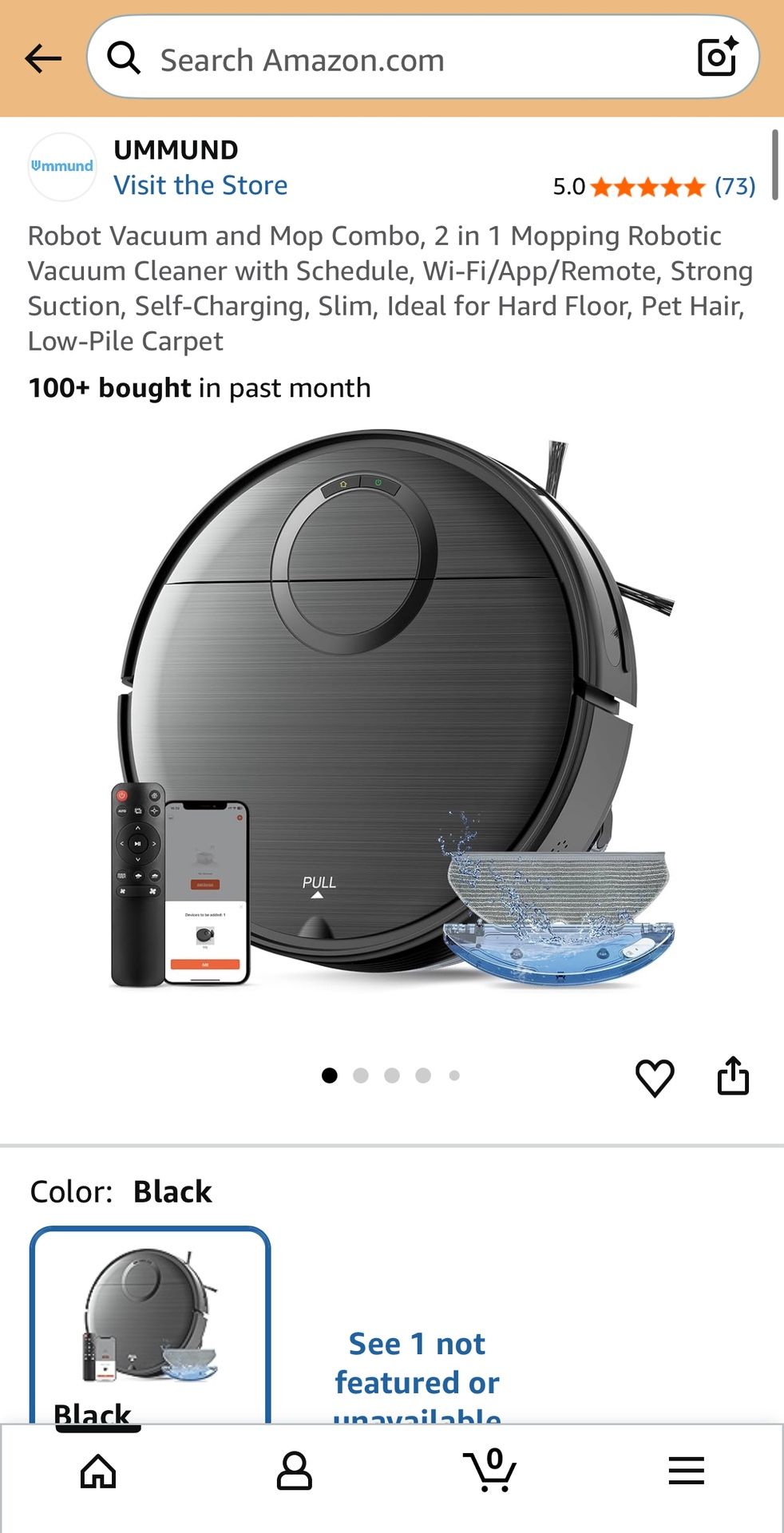The image size is (784, 1533).
Task: Visit the UMMUND store
Action: [x=200, y=185]
